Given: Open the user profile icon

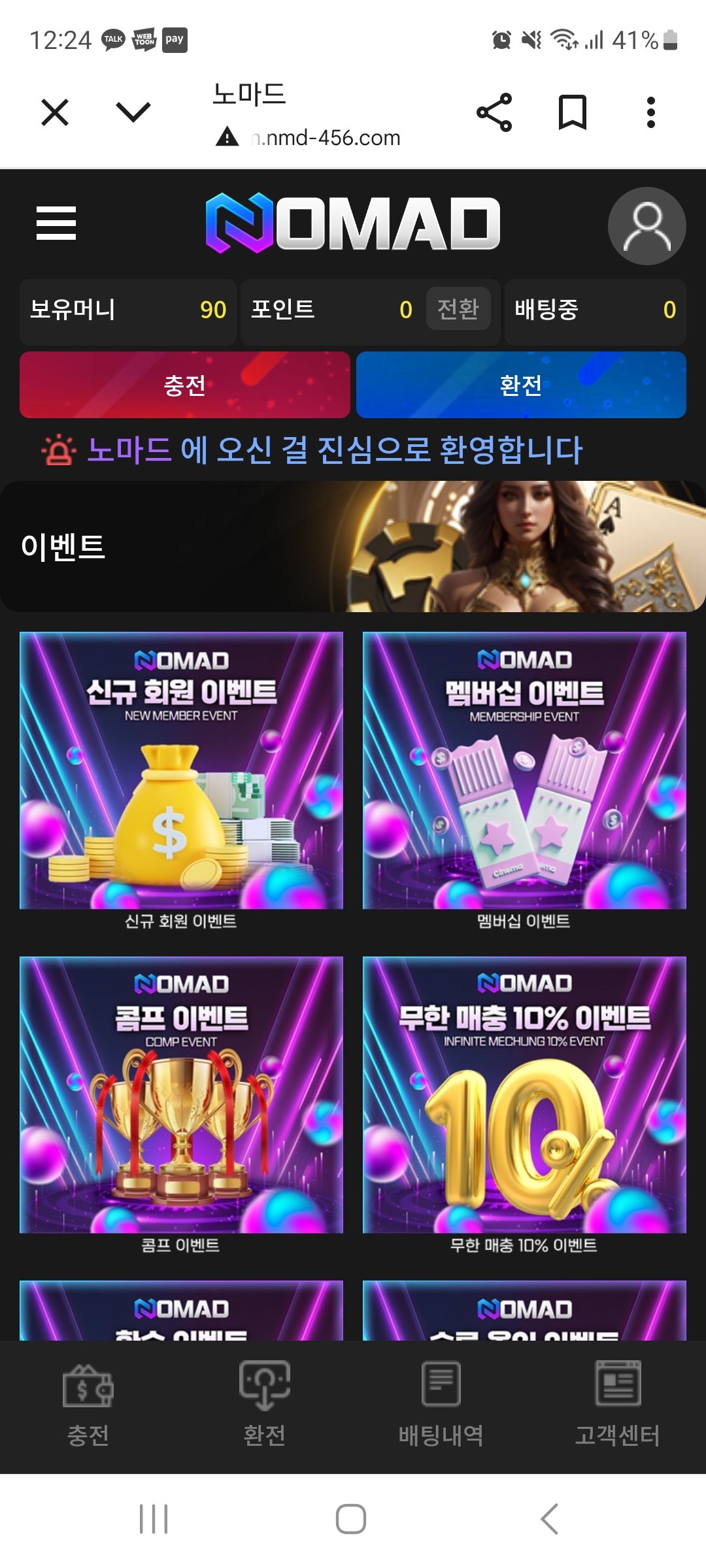Looking at the screenshot, I should point(647,226).
